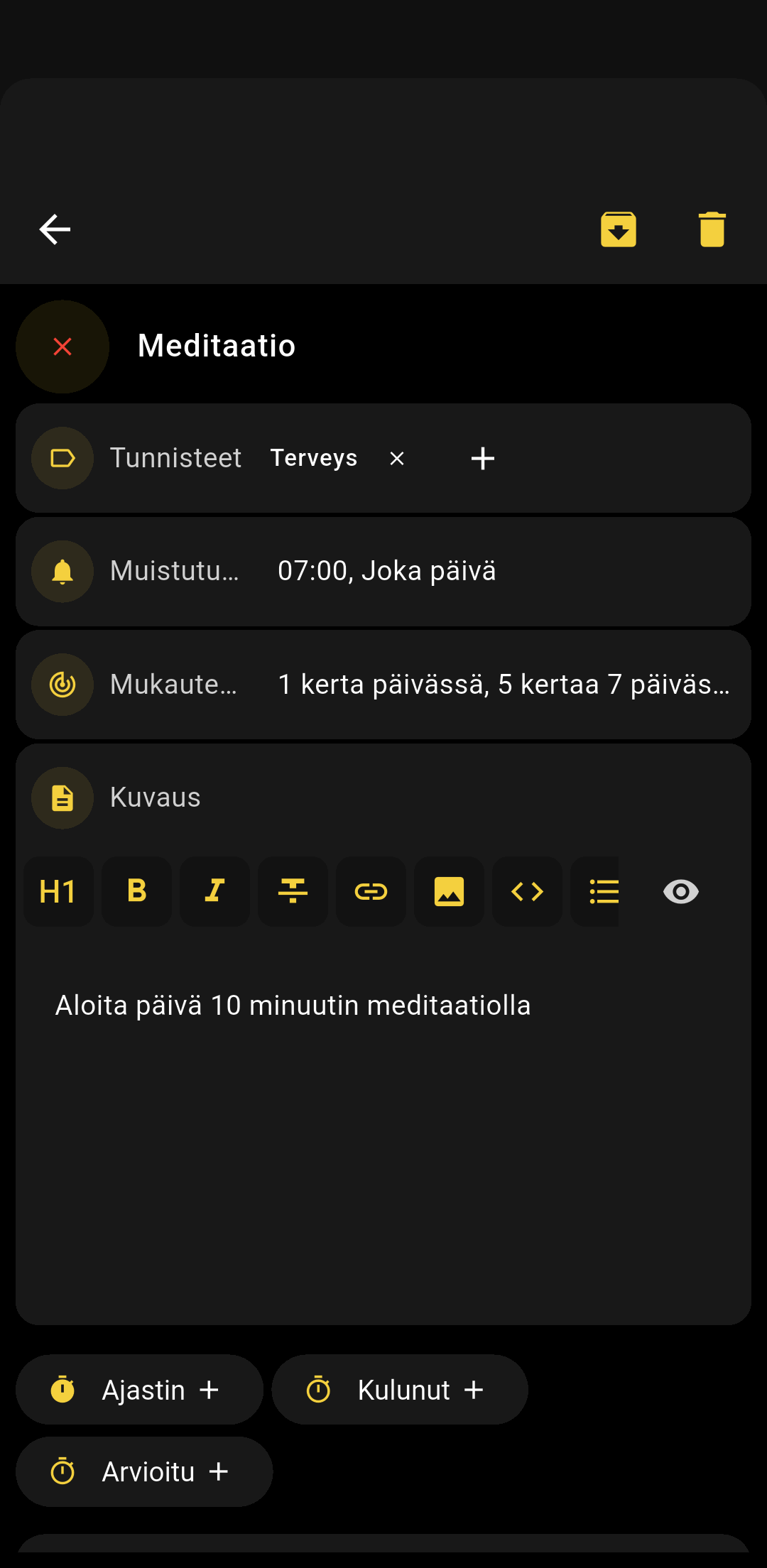Go back using the arrow icon
Viewport: 767px width, 1568px height.
pyautogui.click(x=55, y=229)
